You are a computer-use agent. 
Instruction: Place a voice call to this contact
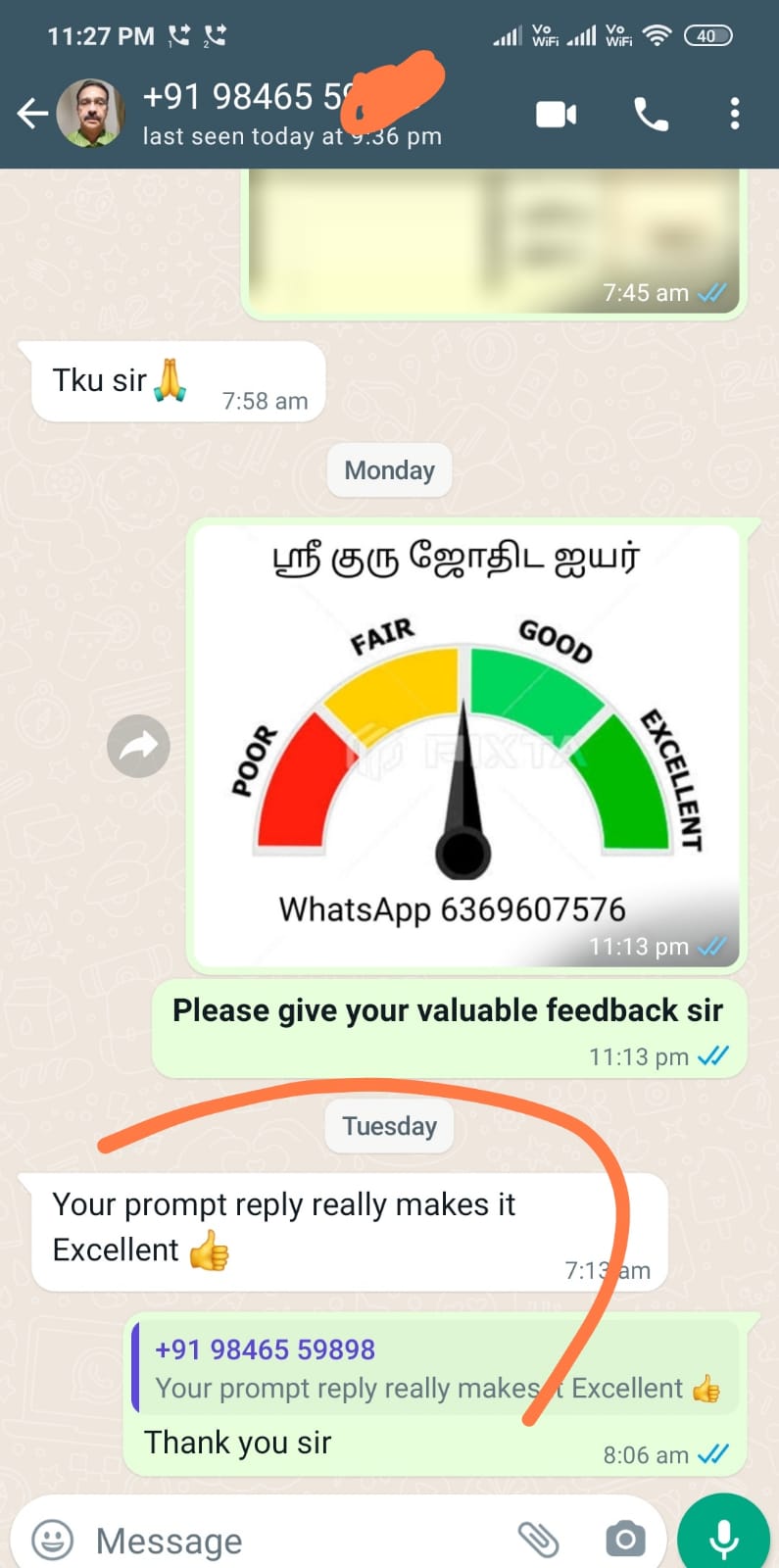tap(651, 115)
